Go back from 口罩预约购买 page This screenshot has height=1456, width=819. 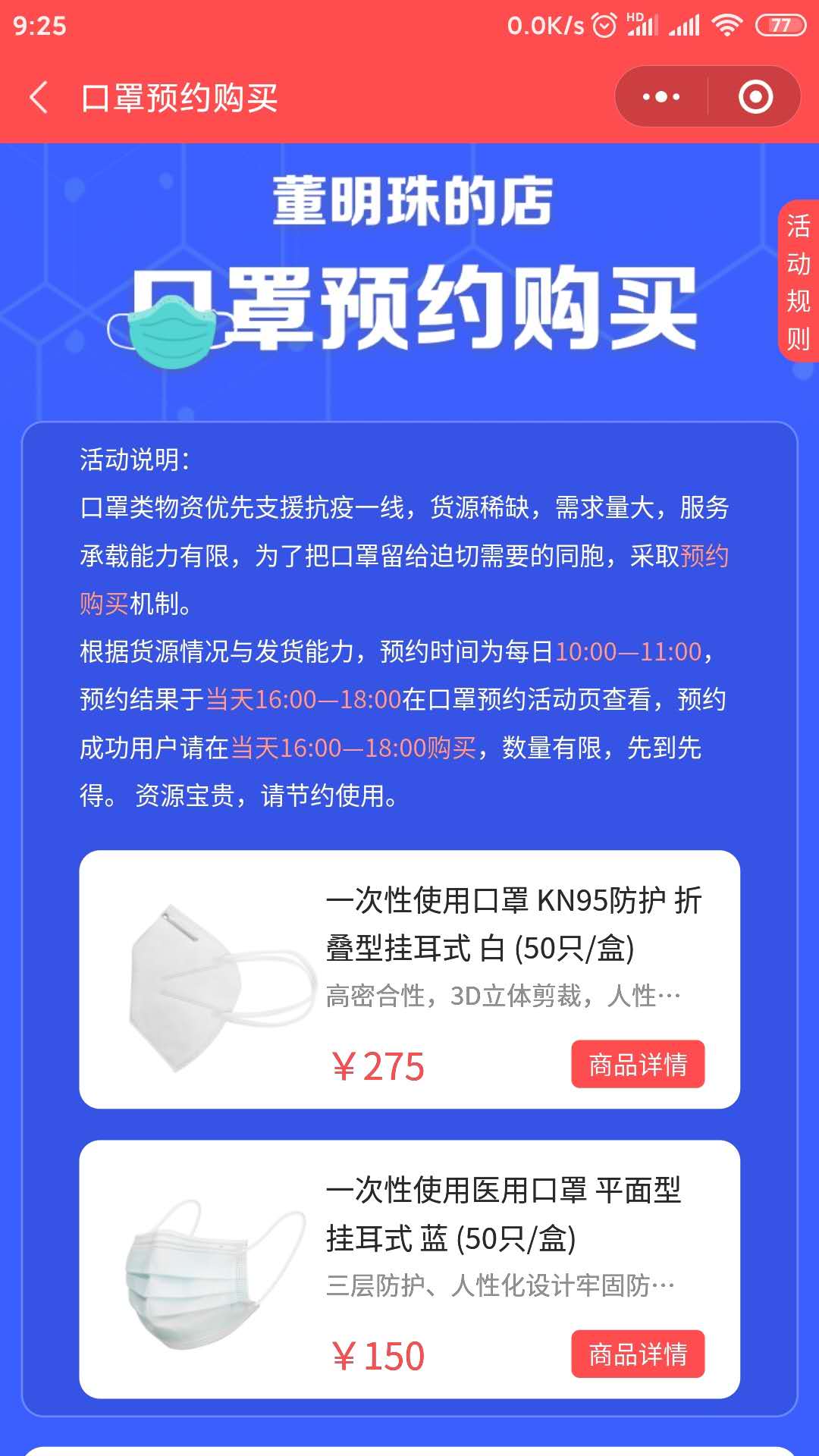click(39, 98)
